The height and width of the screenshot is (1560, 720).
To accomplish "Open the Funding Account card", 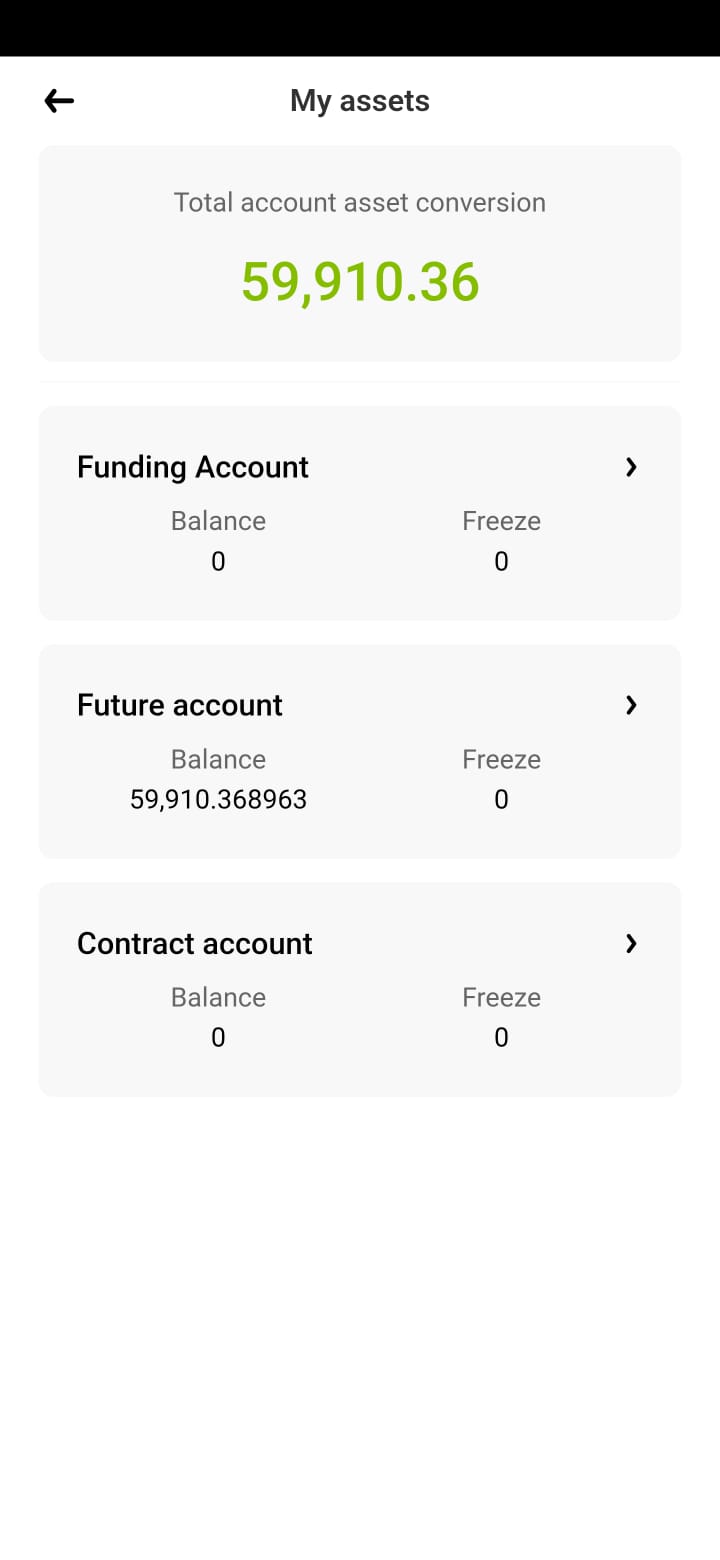I will click(x=360, y=513).
